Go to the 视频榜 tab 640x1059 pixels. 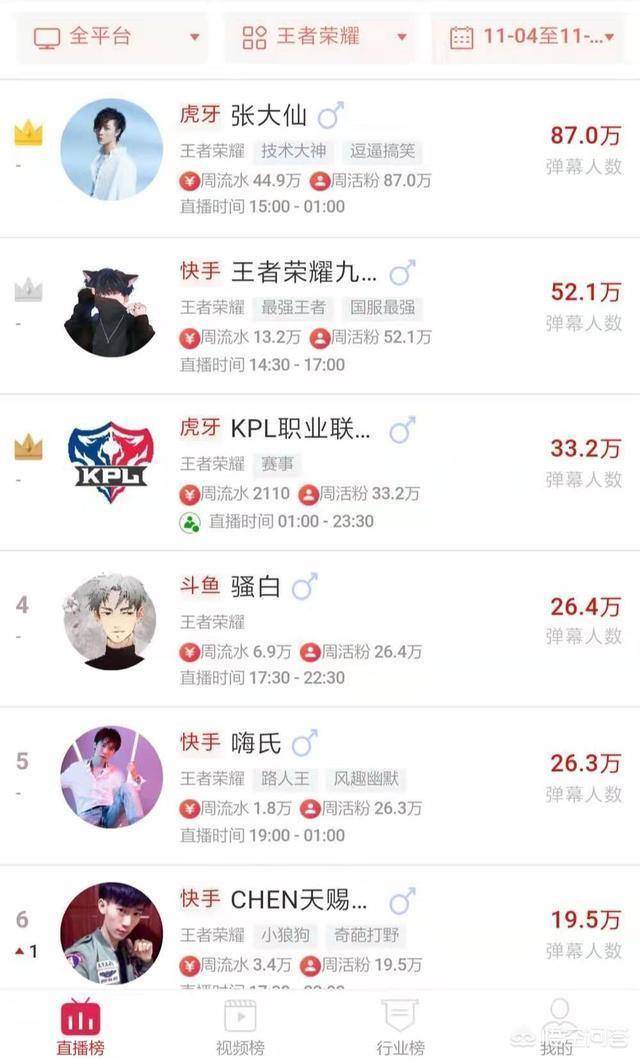pos(240,1026)
